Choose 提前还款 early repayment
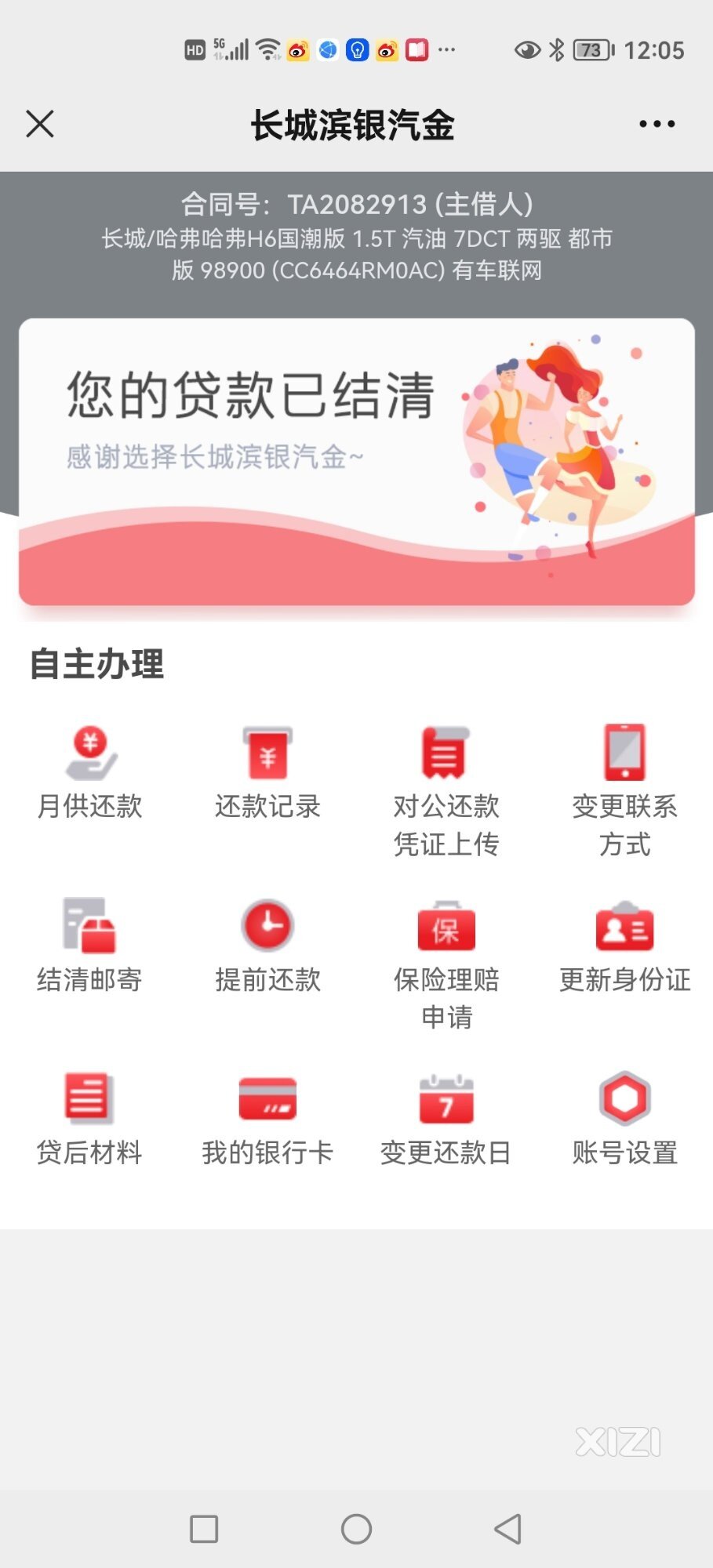Screen dimensions: 713x1568 pyautogui.click(x=268, y=945)
